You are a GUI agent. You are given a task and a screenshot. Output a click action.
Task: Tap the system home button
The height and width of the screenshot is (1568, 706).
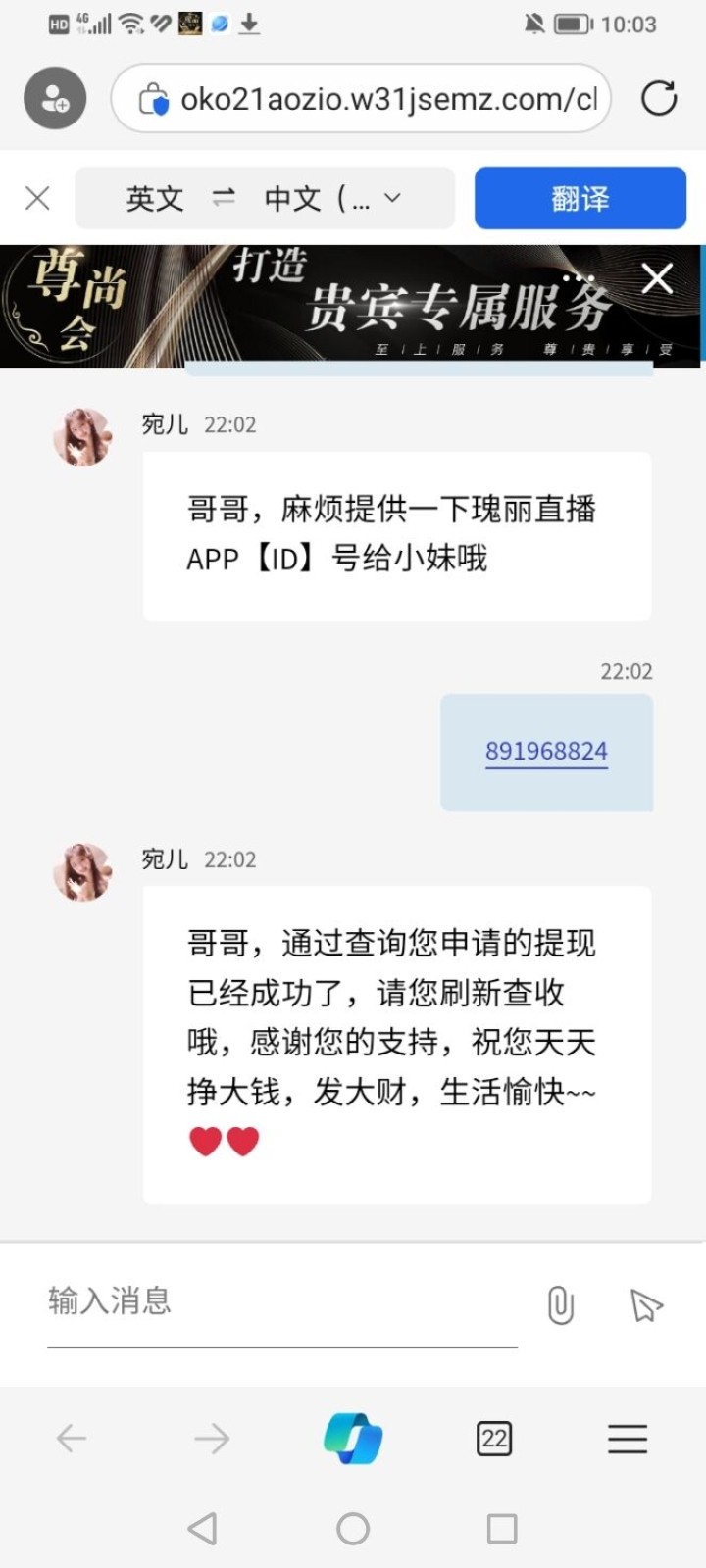pyautogui.click(x=353, y=1528)
